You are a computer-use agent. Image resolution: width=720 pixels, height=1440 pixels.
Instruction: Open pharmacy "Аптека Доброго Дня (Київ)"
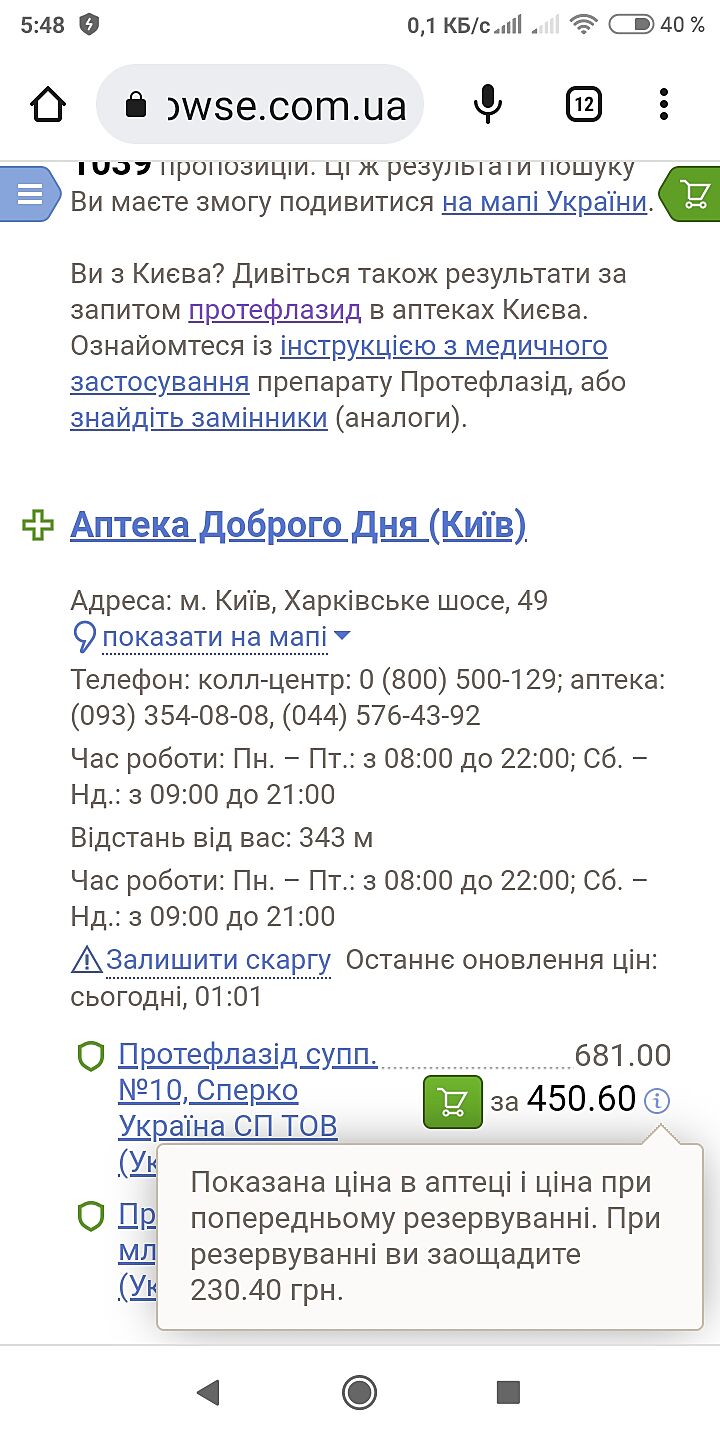point(298,525)
